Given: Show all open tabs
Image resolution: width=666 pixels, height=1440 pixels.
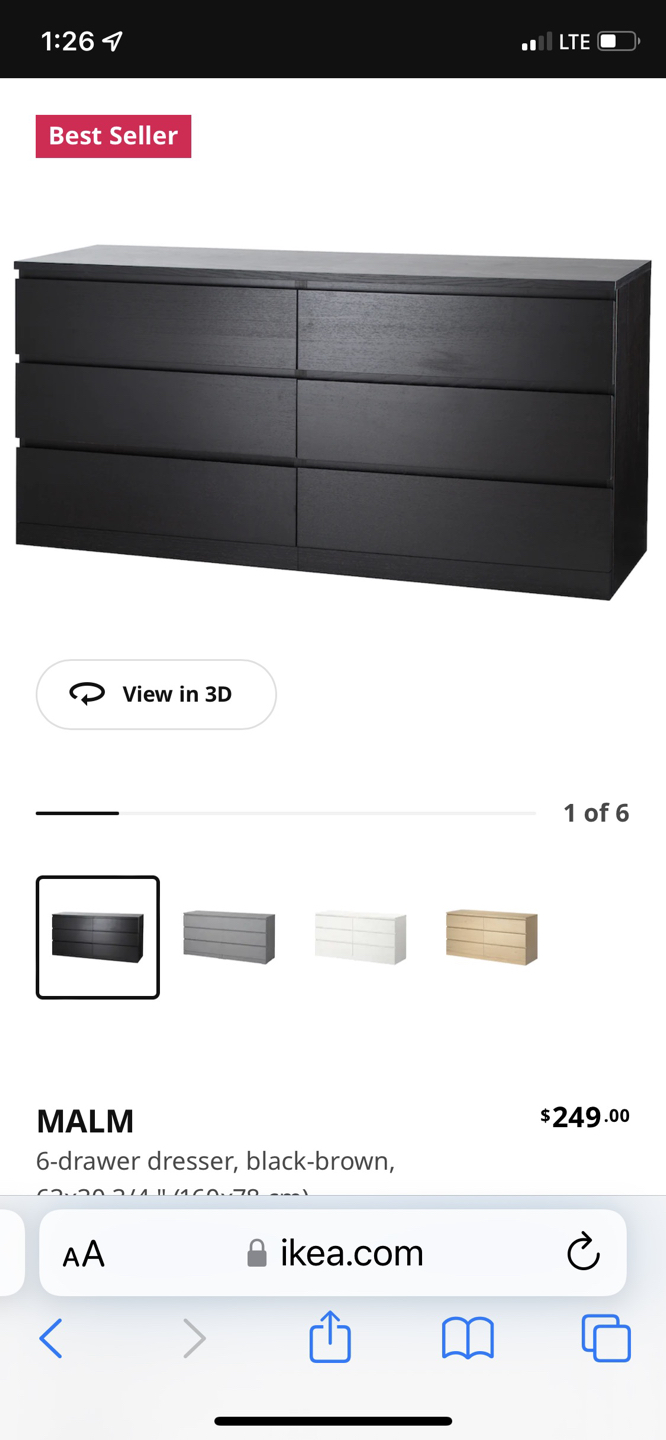Looking at the screenshot, I should (x=606, y=1338).
